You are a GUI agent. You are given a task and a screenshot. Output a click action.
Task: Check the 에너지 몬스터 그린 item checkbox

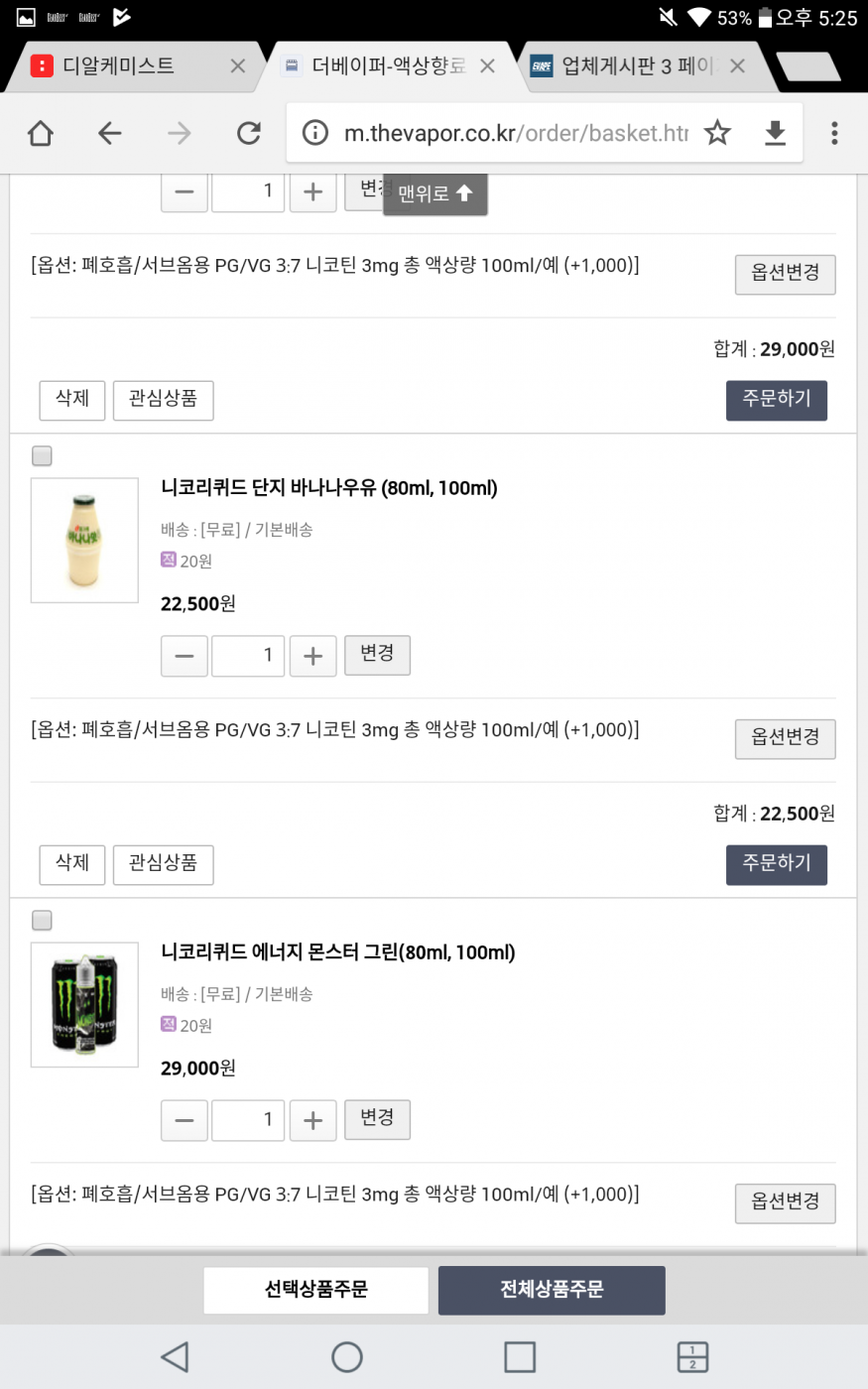pyautogui.click(x=42, y=920)
